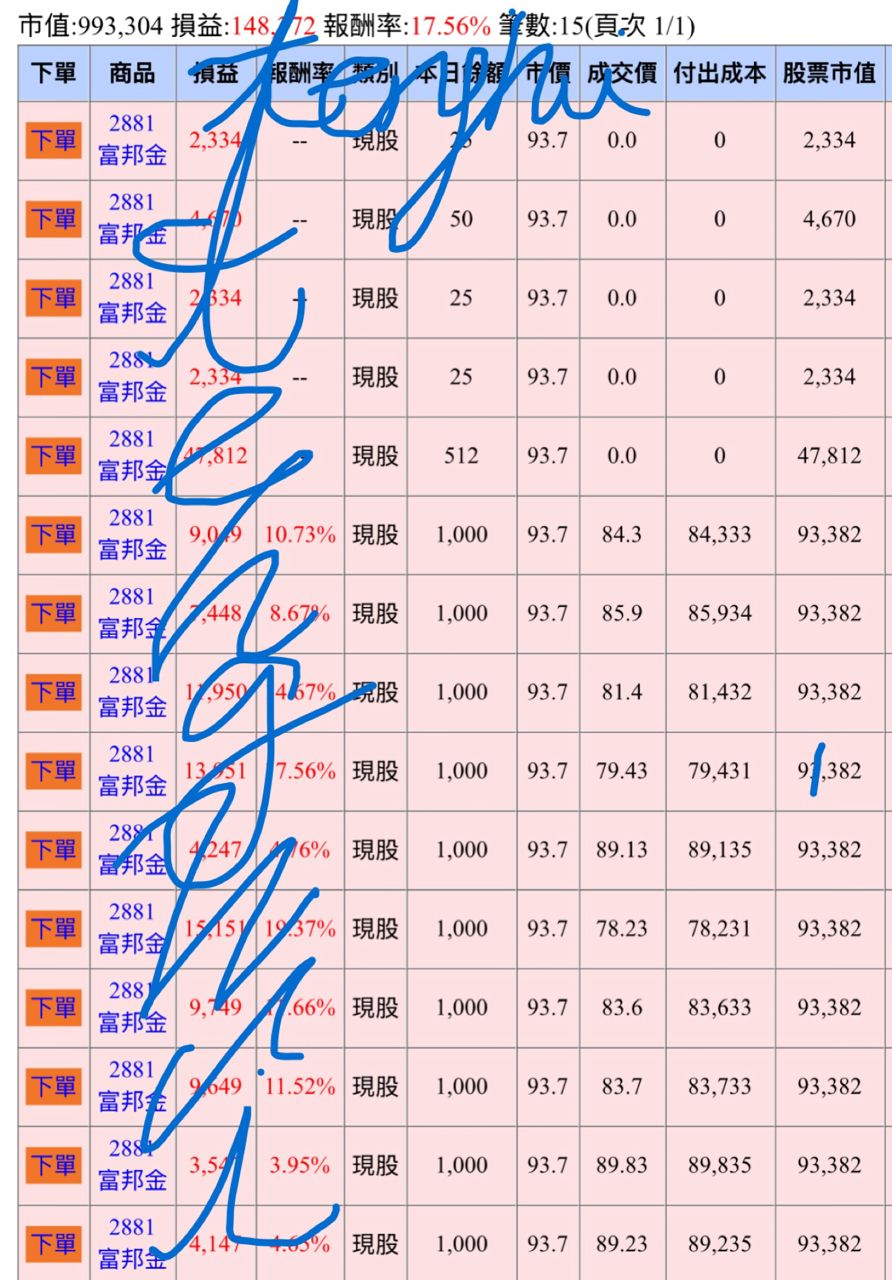
Task: Tap 下單 for the lot costing 89,235
Action: click(53, 1244)
